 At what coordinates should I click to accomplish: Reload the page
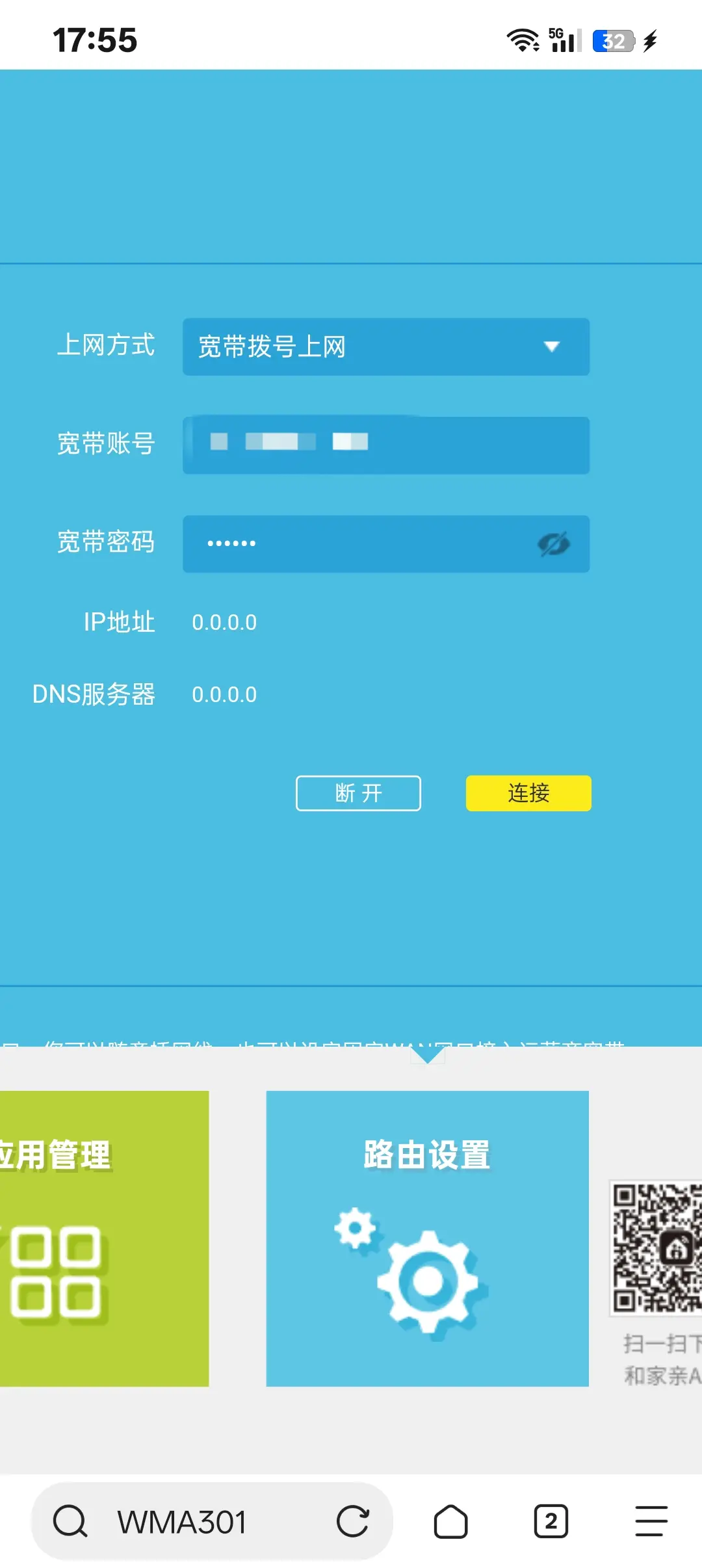tap(353, 1522)
